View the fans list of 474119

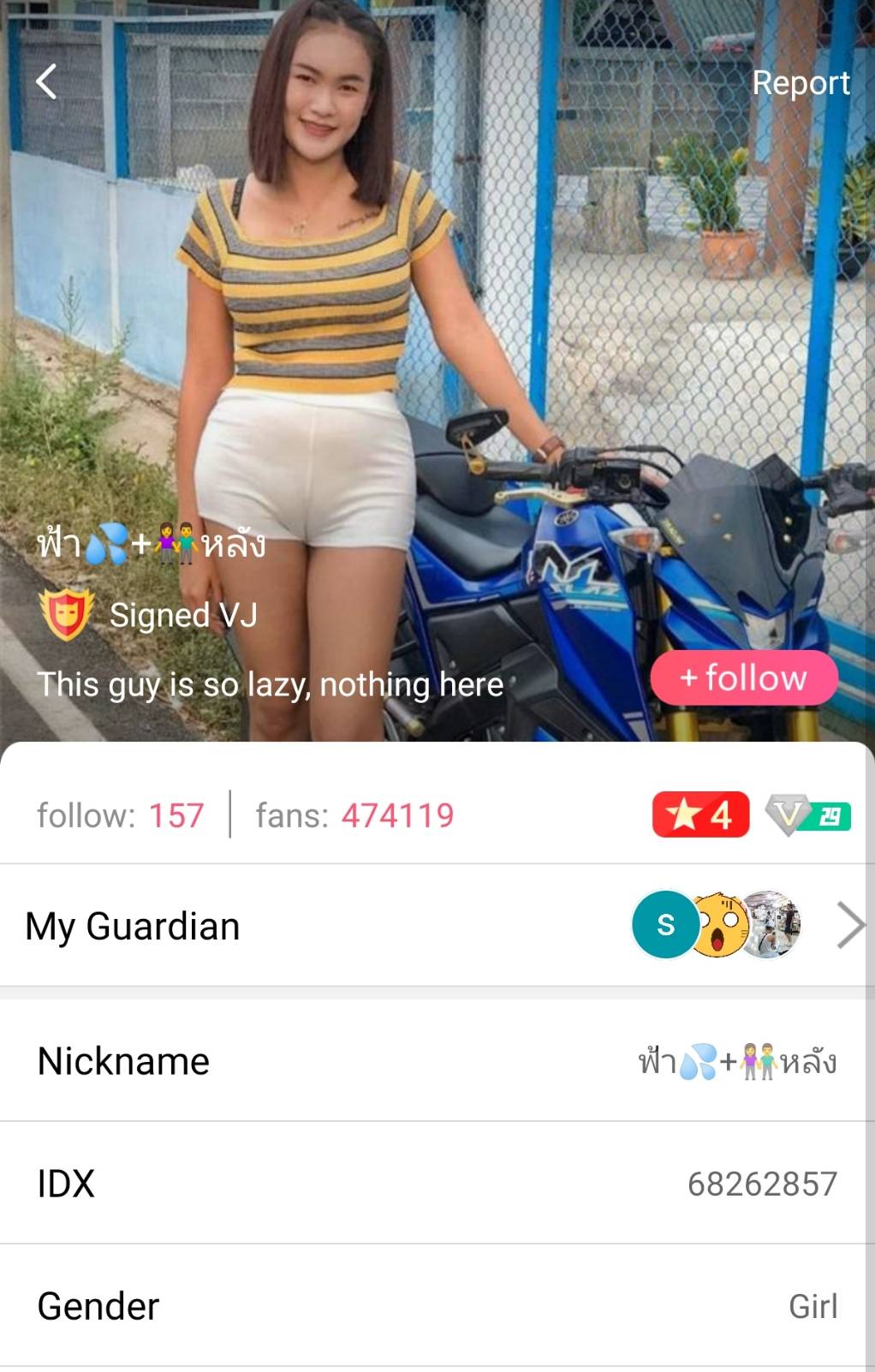(x=354, y=815)
